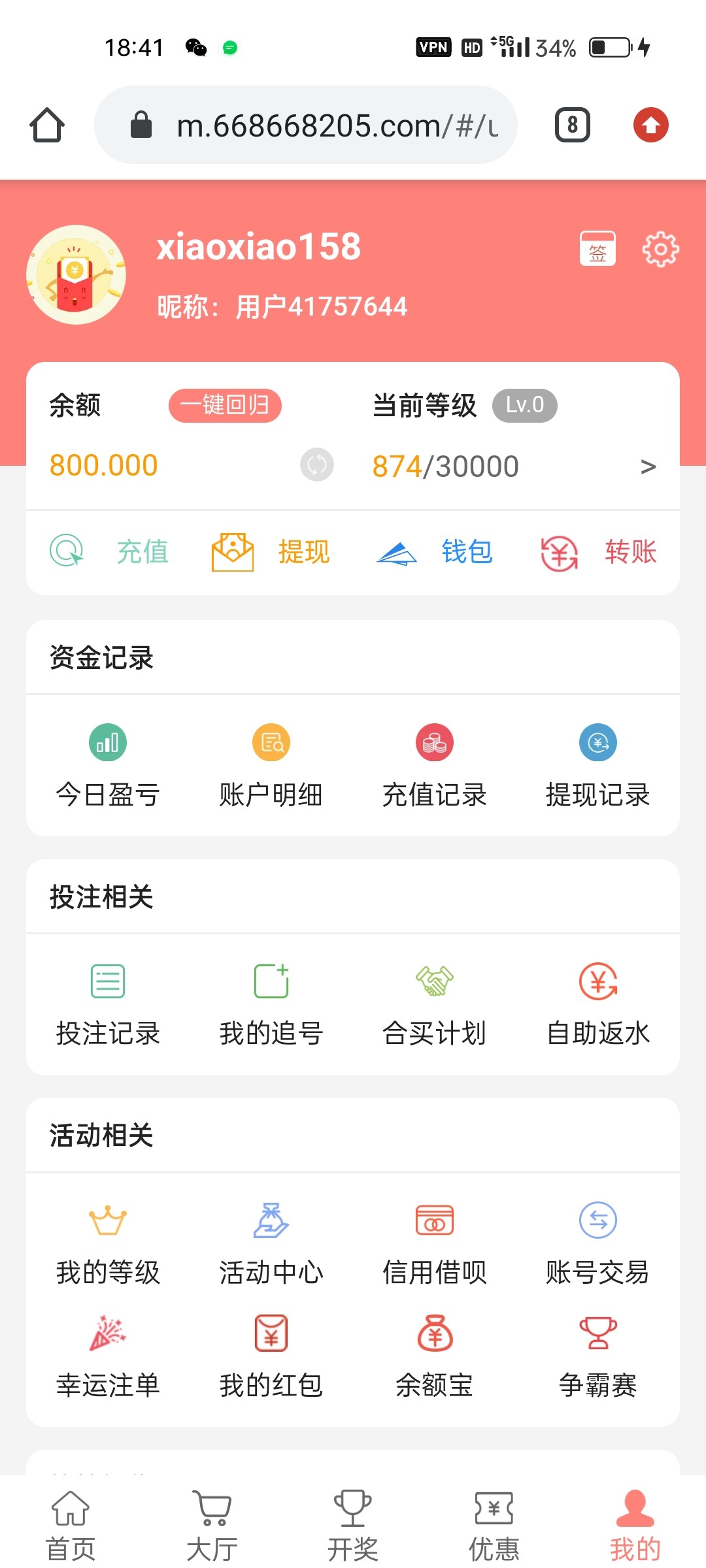Open 充值记录 recharge history
Image resolution: width=706 pixels, height=1568 pixels.
tap(435, 764)
